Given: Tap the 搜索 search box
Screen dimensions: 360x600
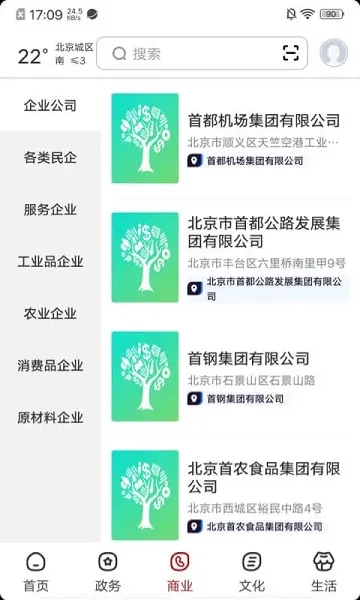Looking at the screenshot, I should click(x=202, y=53).
